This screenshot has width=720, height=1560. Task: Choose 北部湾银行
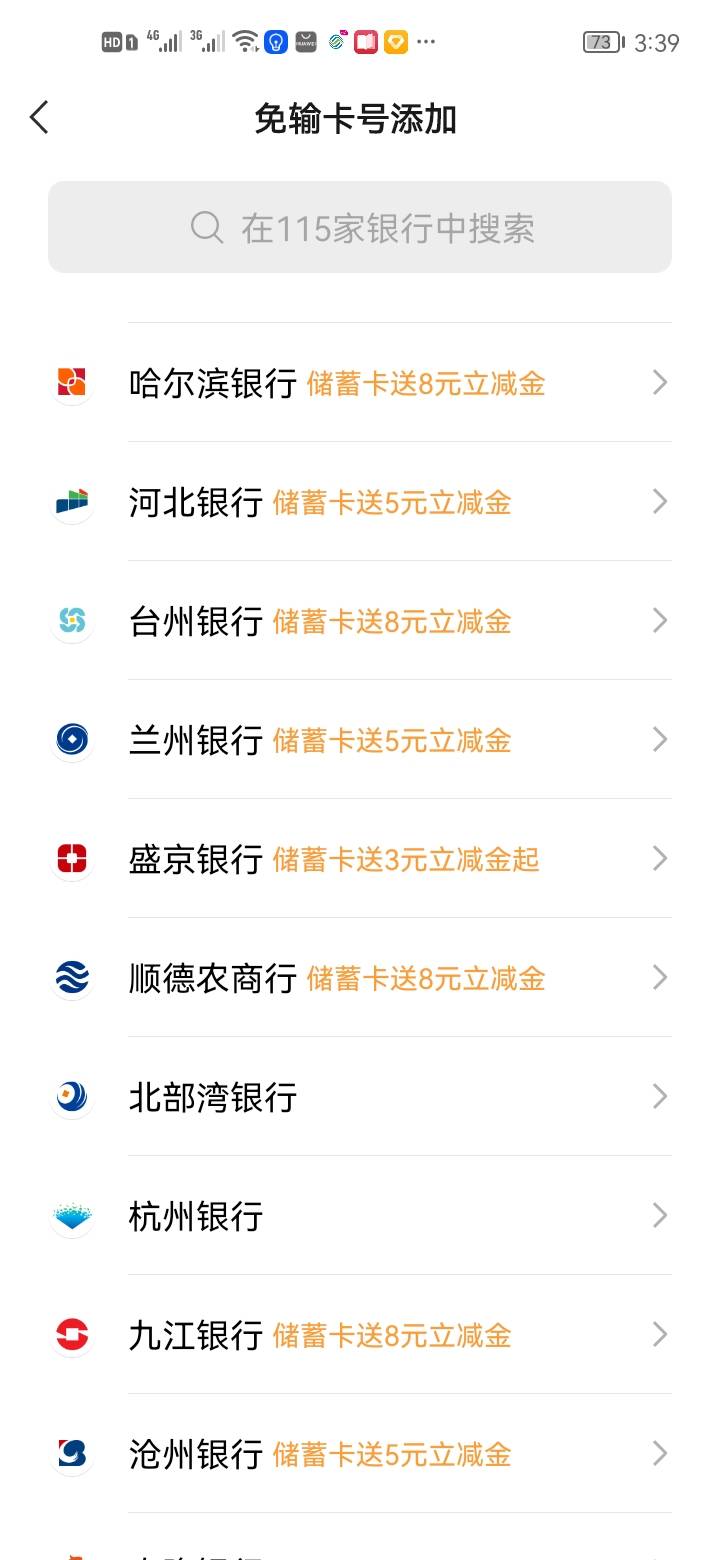pos(360,1097)
